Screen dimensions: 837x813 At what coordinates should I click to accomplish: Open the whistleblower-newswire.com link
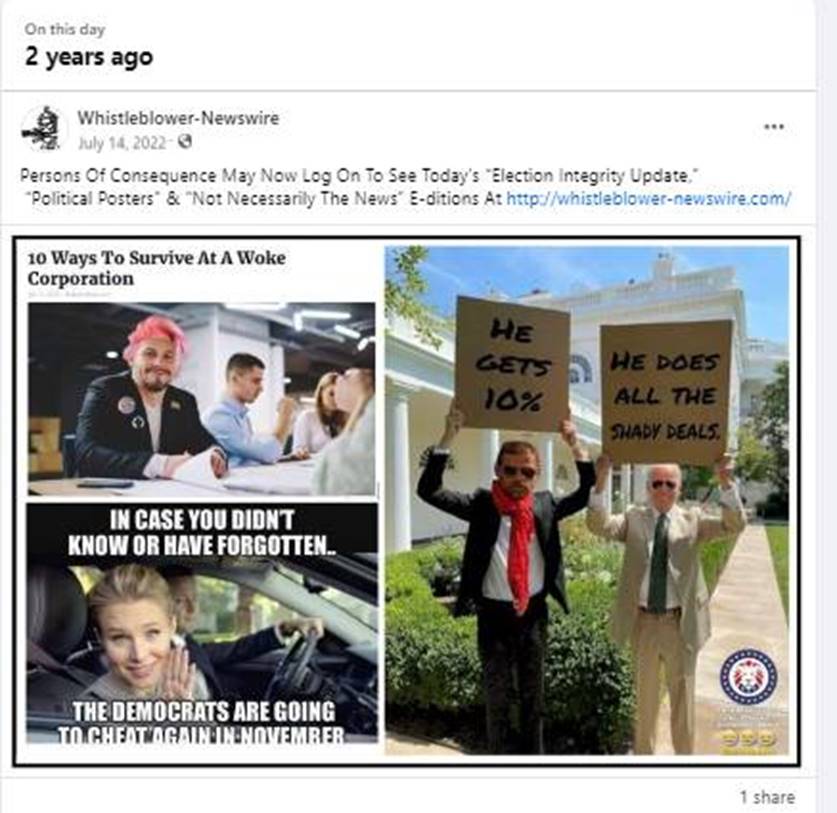(648, 198)
